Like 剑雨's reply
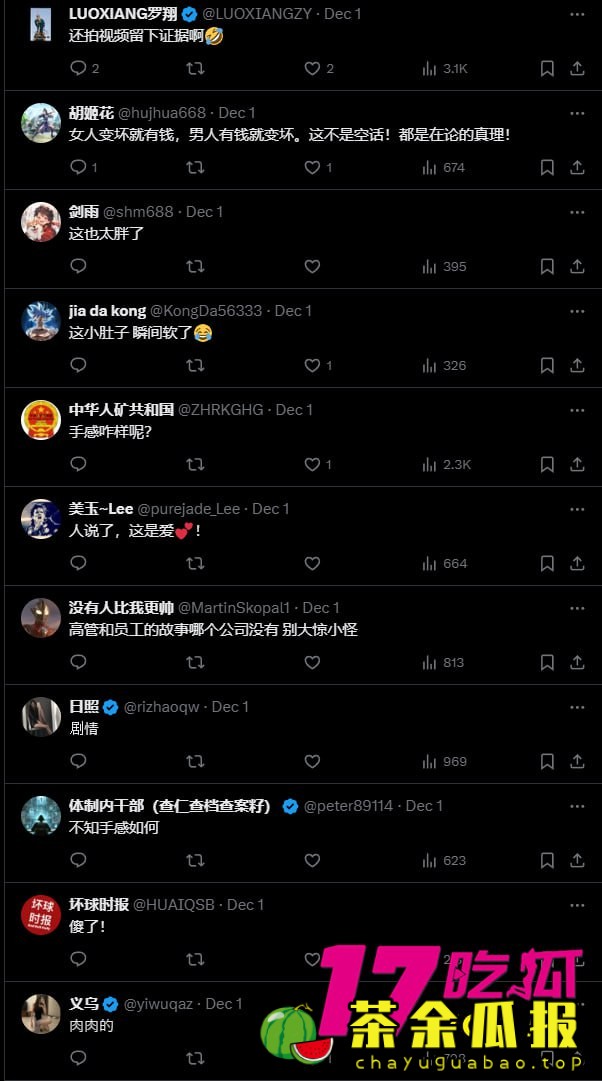602x1081 pixels. click(312, 267)
